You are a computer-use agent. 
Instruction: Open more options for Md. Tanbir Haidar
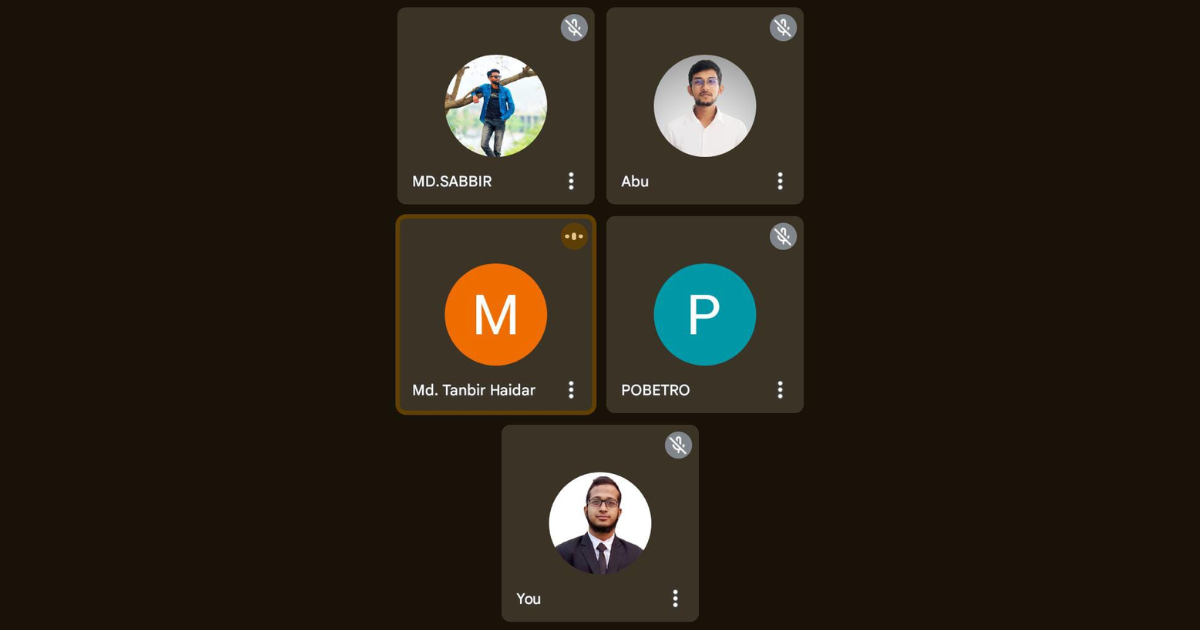(x=571, y=390)
